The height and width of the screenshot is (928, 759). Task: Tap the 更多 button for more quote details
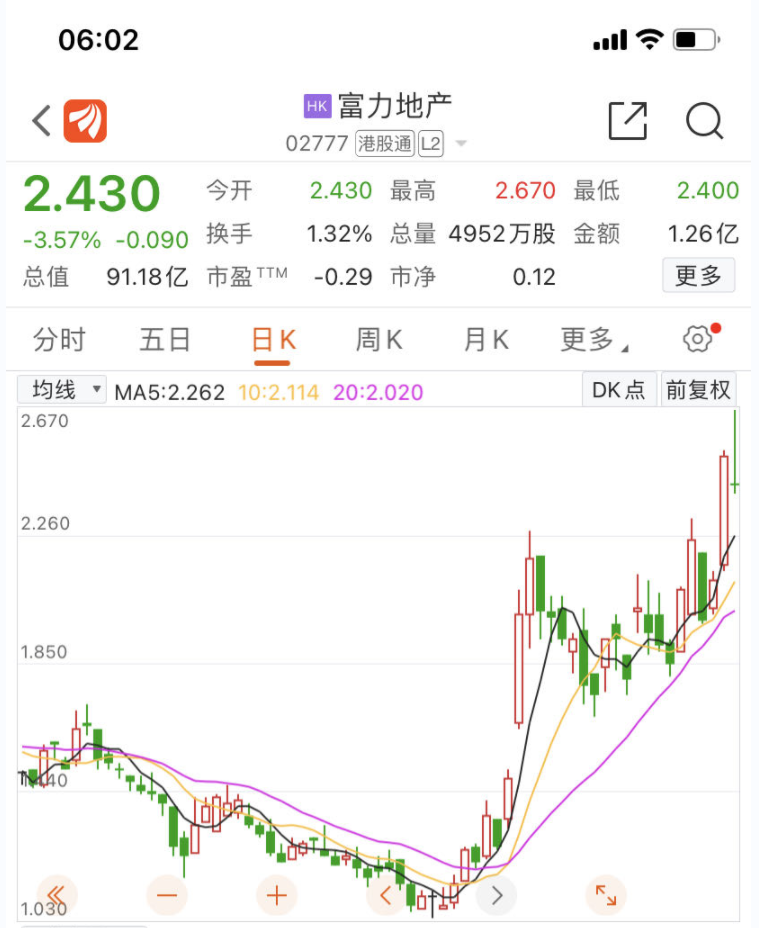coord(698,275)
